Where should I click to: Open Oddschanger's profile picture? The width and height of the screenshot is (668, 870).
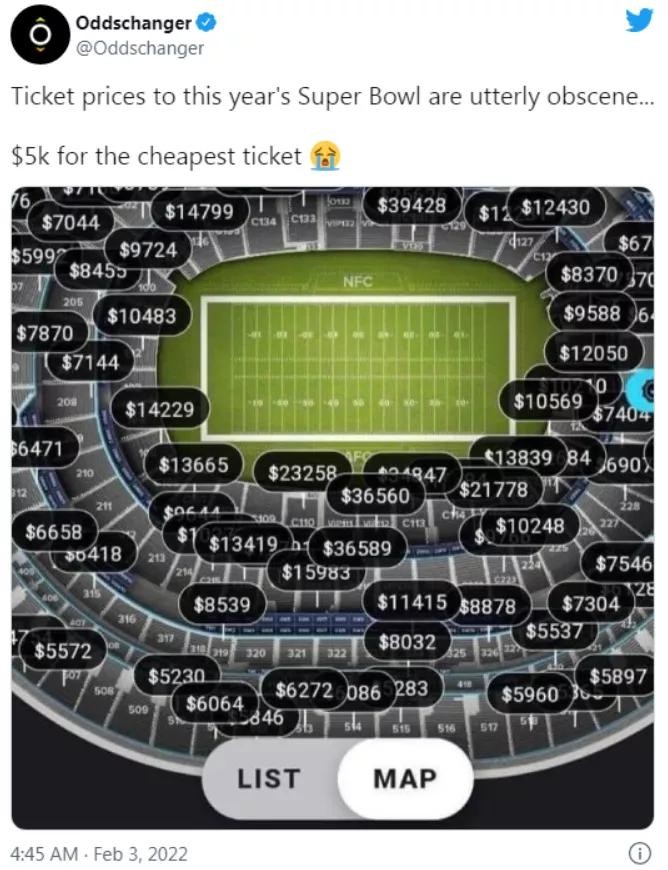pyautogui.click(x=40, y=35)
